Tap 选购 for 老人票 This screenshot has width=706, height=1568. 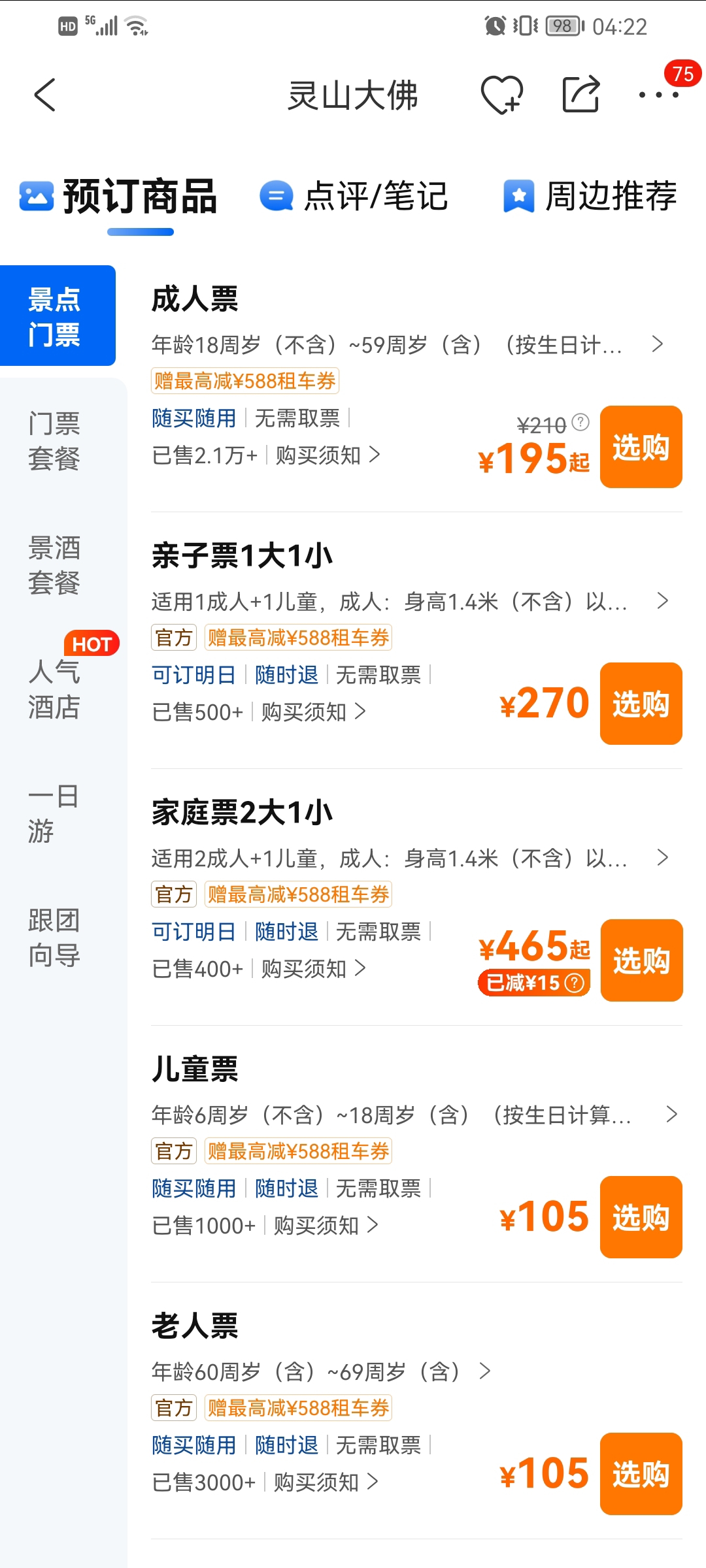click(x=641, y=1474)
